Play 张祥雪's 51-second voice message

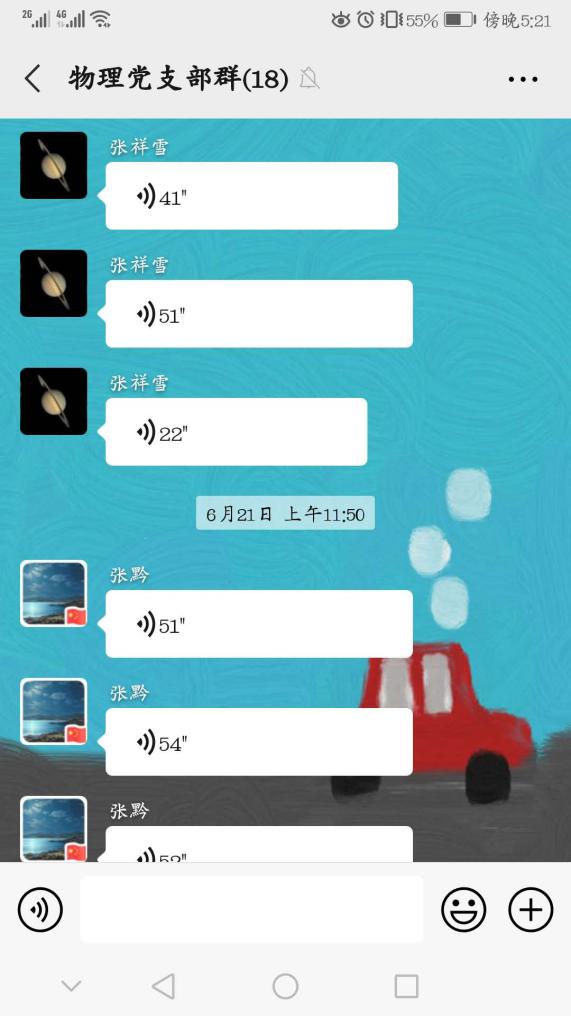click(259, 314)
